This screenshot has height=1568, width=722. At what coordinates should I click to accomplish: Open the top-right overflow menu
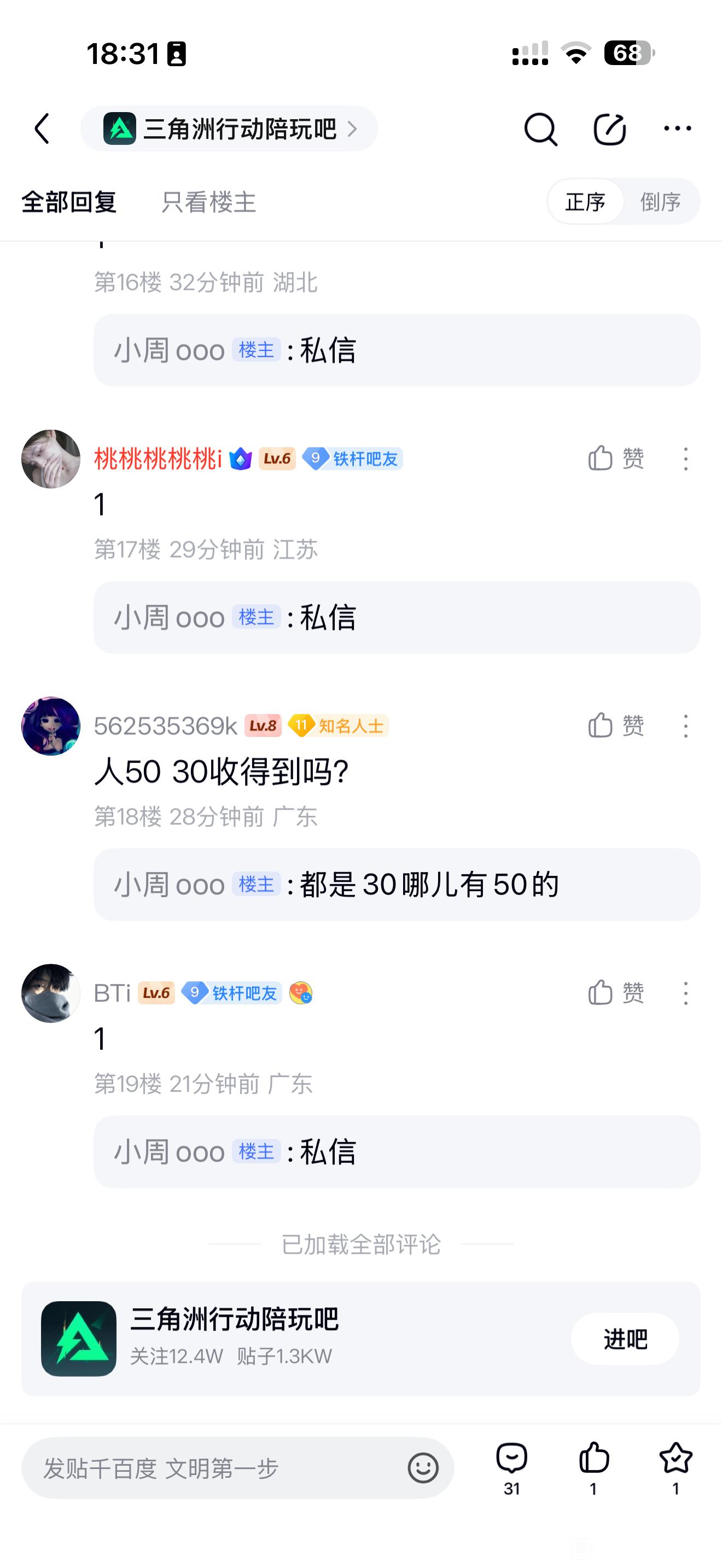pos(677,128)
